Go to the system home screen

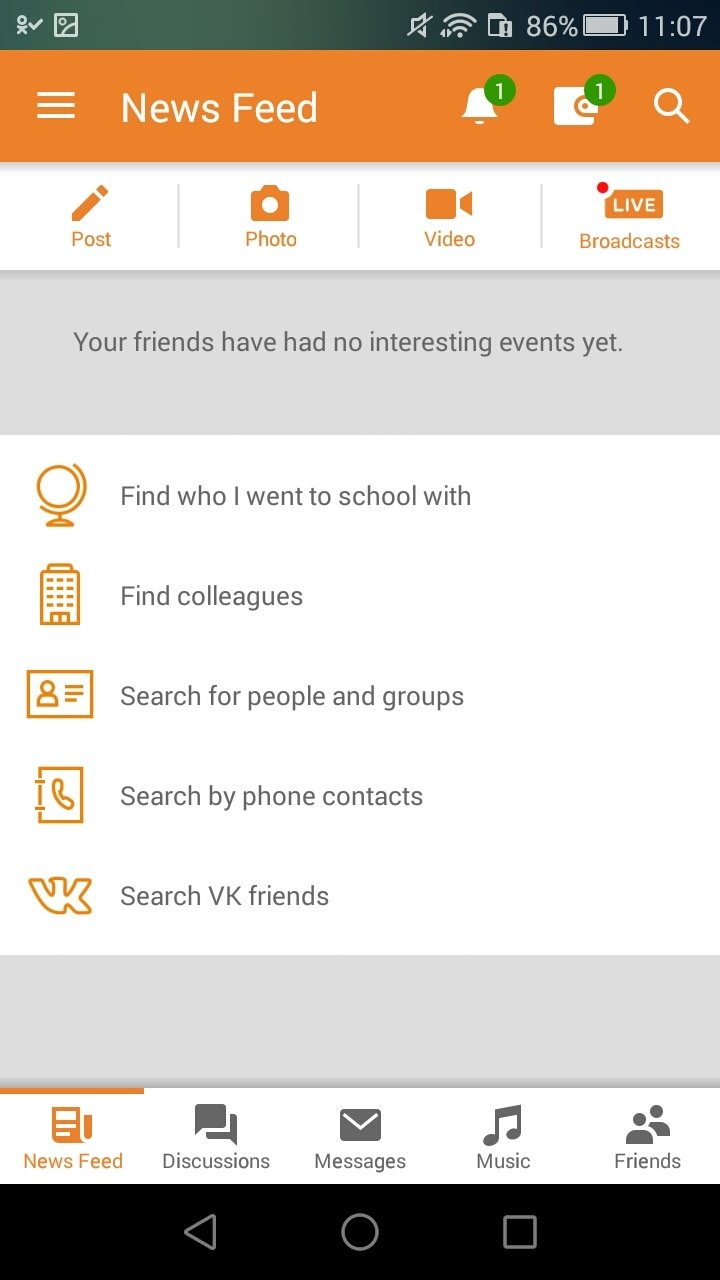pos(360,1232)
